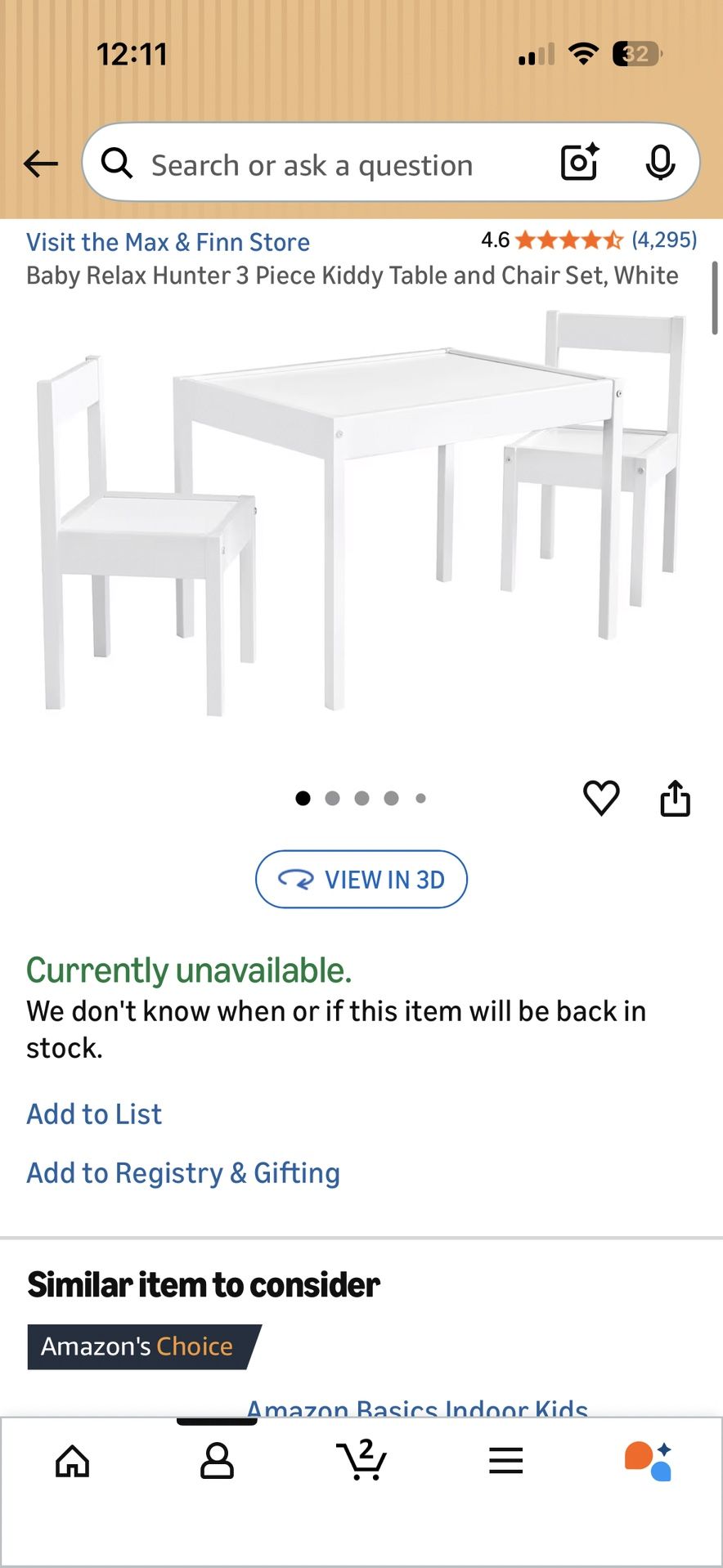Open the hamburger menu tab
The width and height of the screenshot is (723, 1568).
click(x=505, y=1461)
